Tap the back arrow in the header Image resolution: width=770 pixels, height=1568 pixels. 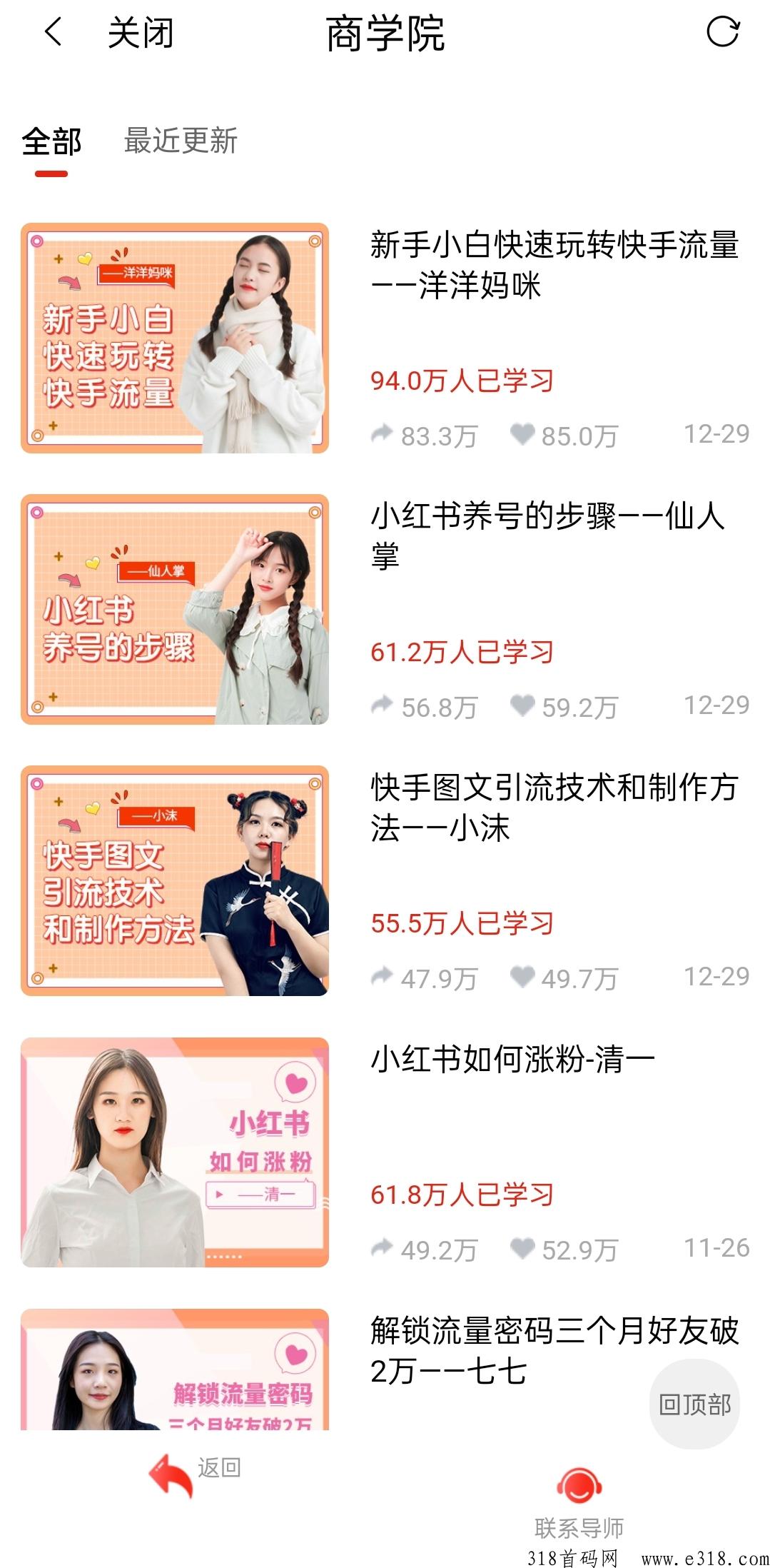tap(54, 32)
